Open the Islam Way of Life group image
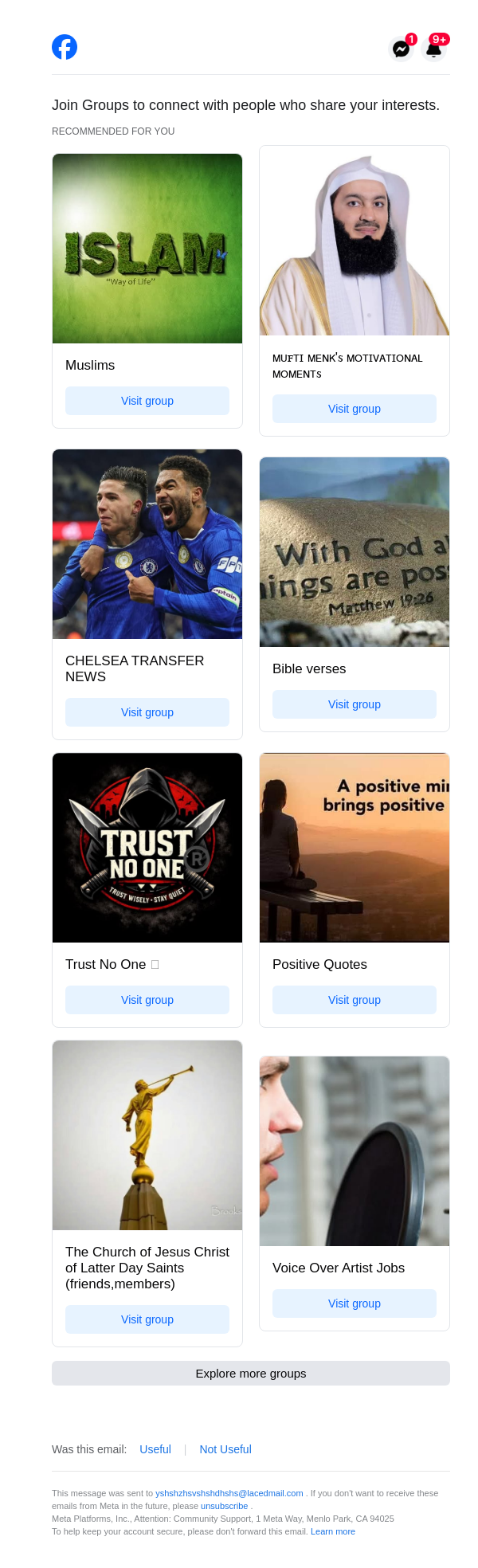Screen dimensions: 478x1568 pos(147,249)
